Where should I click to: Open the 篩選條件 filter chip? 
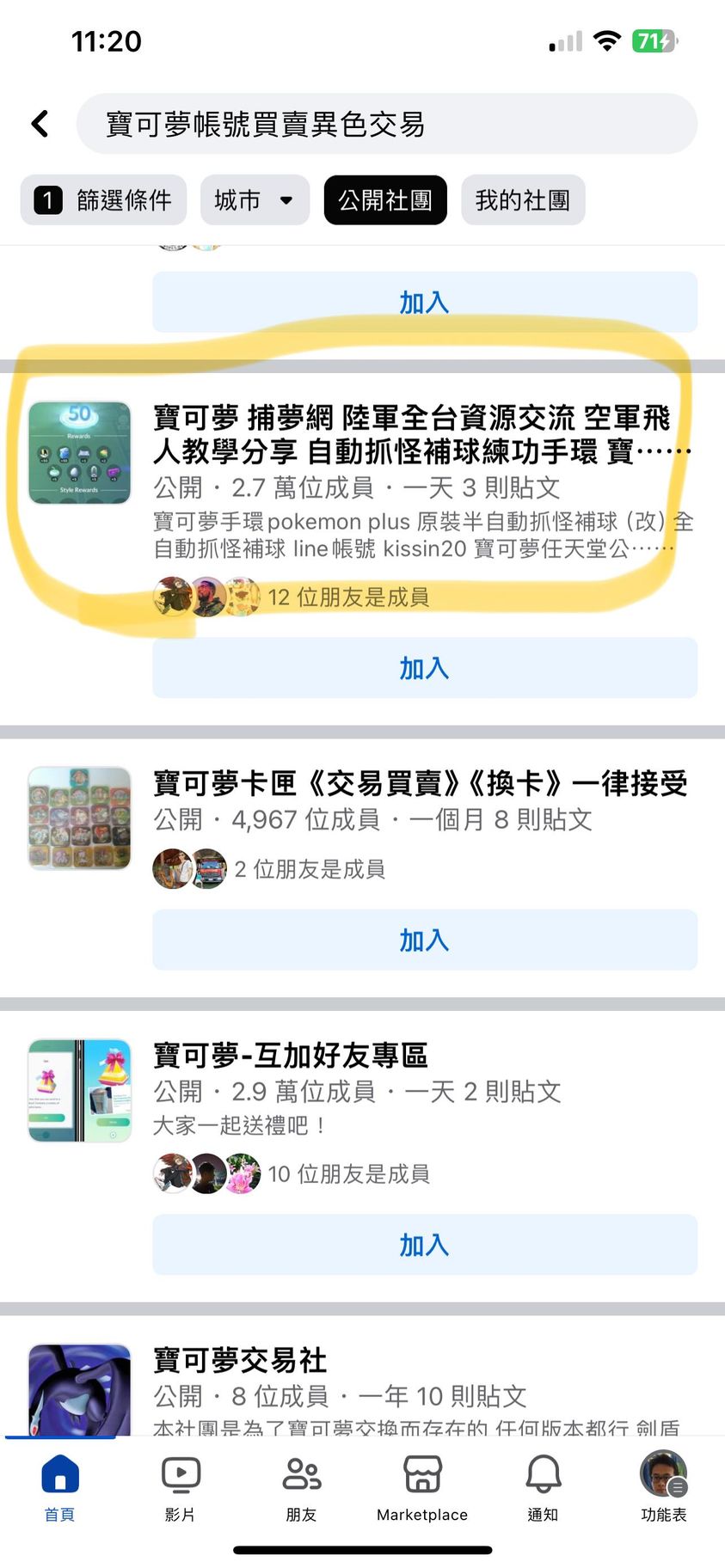pos(103,200)
